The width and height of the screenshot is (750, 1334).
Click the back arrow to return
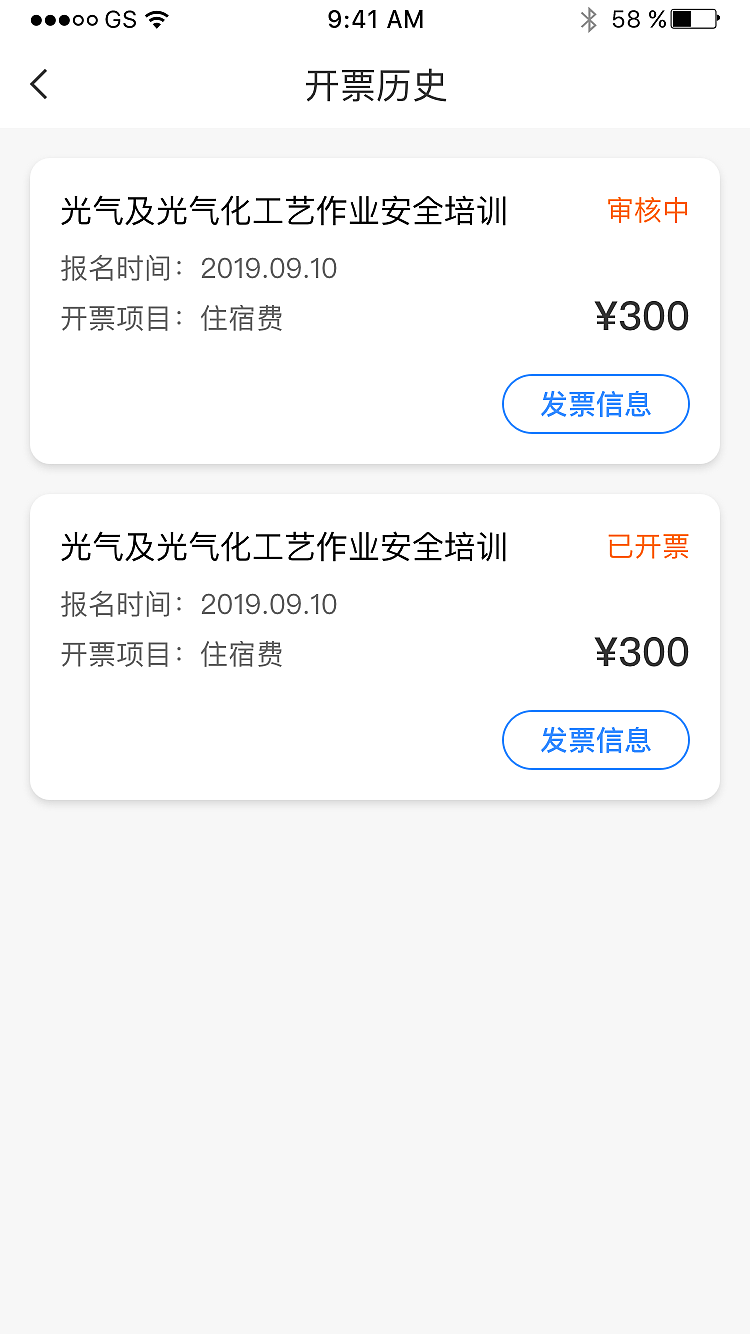click(38, 85)
